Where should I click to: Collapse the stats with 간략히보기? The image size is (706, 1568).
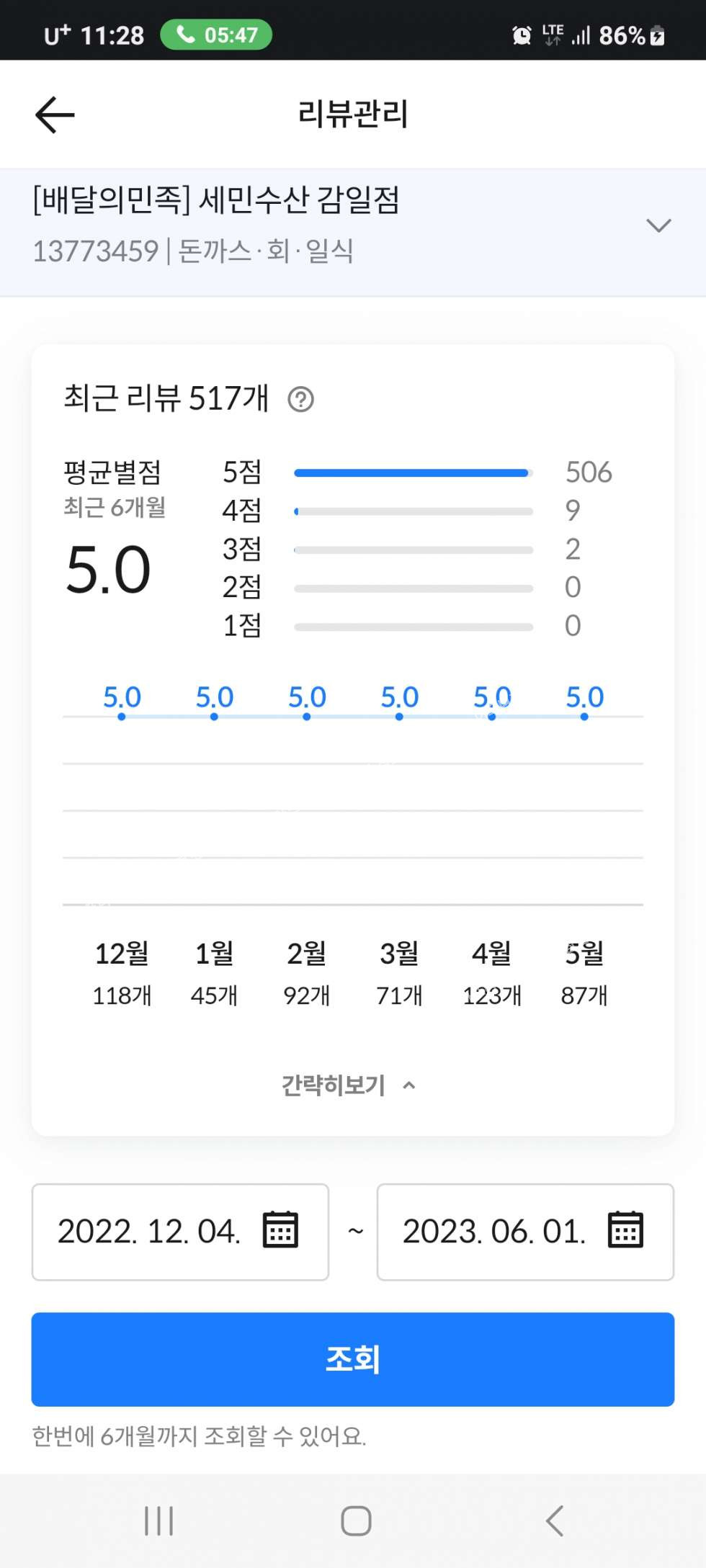tap(349, 1085)
